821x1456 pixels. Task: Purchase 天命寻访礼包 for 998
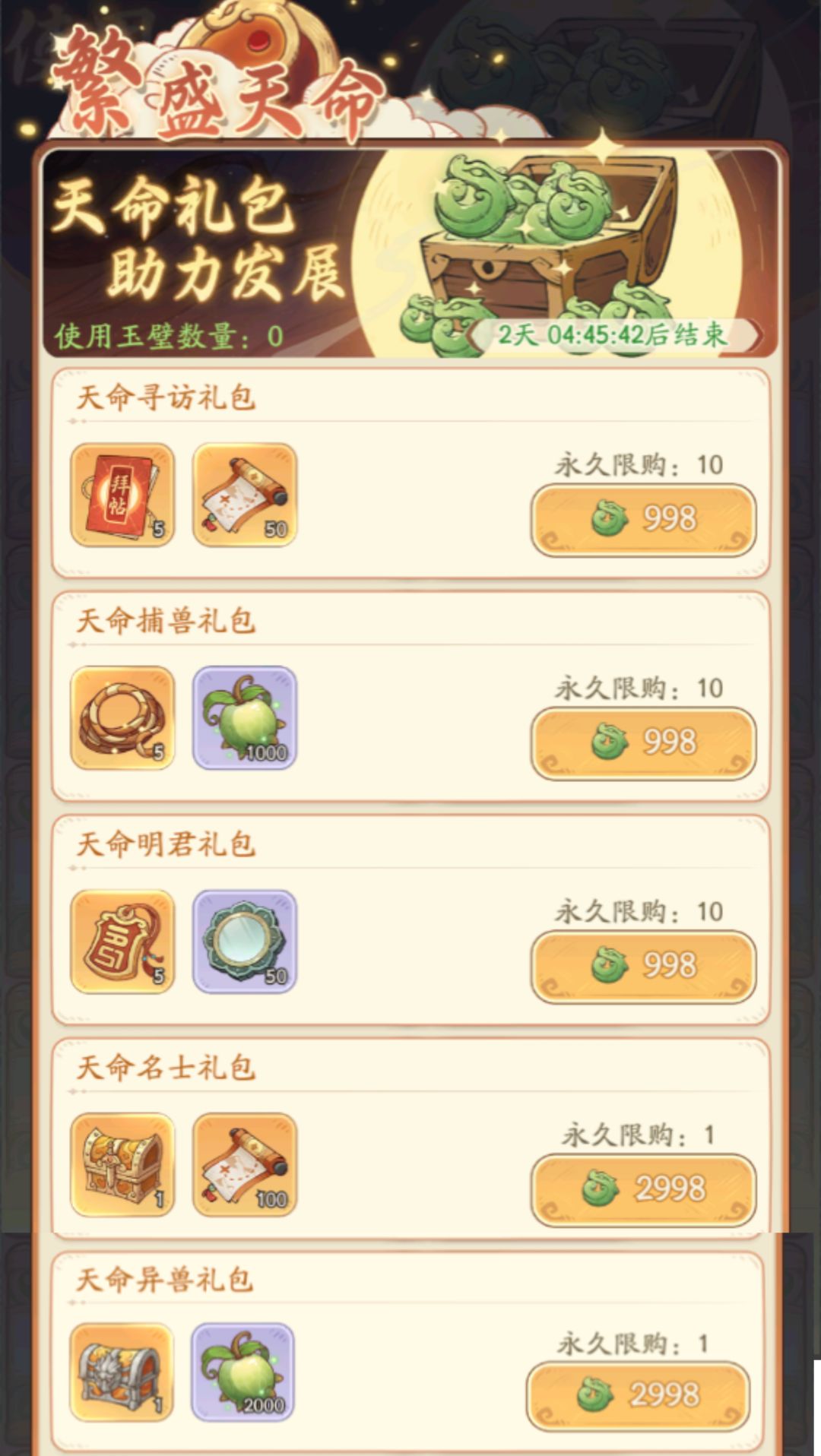(x=644, y=518)
